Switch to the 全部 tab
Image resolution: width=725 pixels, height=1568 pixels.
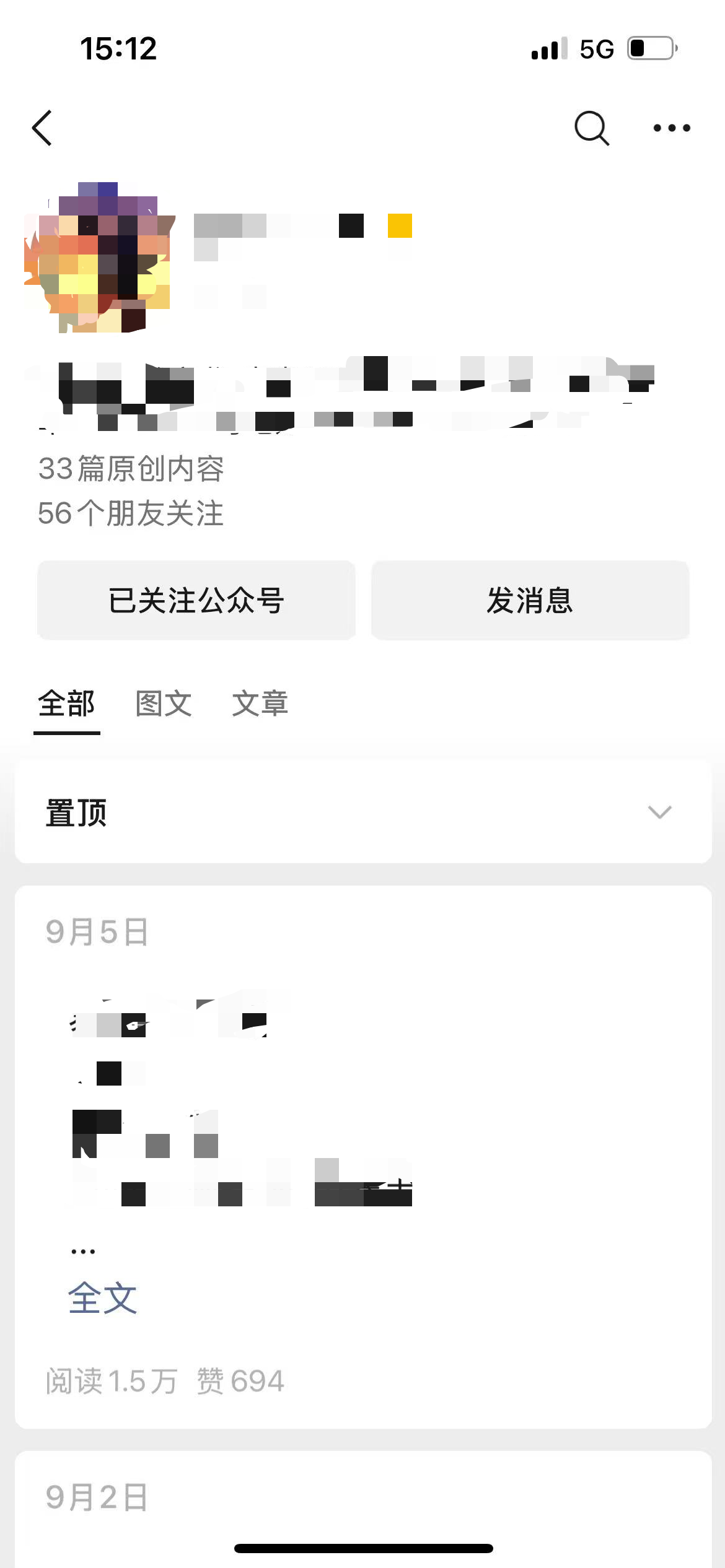tap(66, 704)
